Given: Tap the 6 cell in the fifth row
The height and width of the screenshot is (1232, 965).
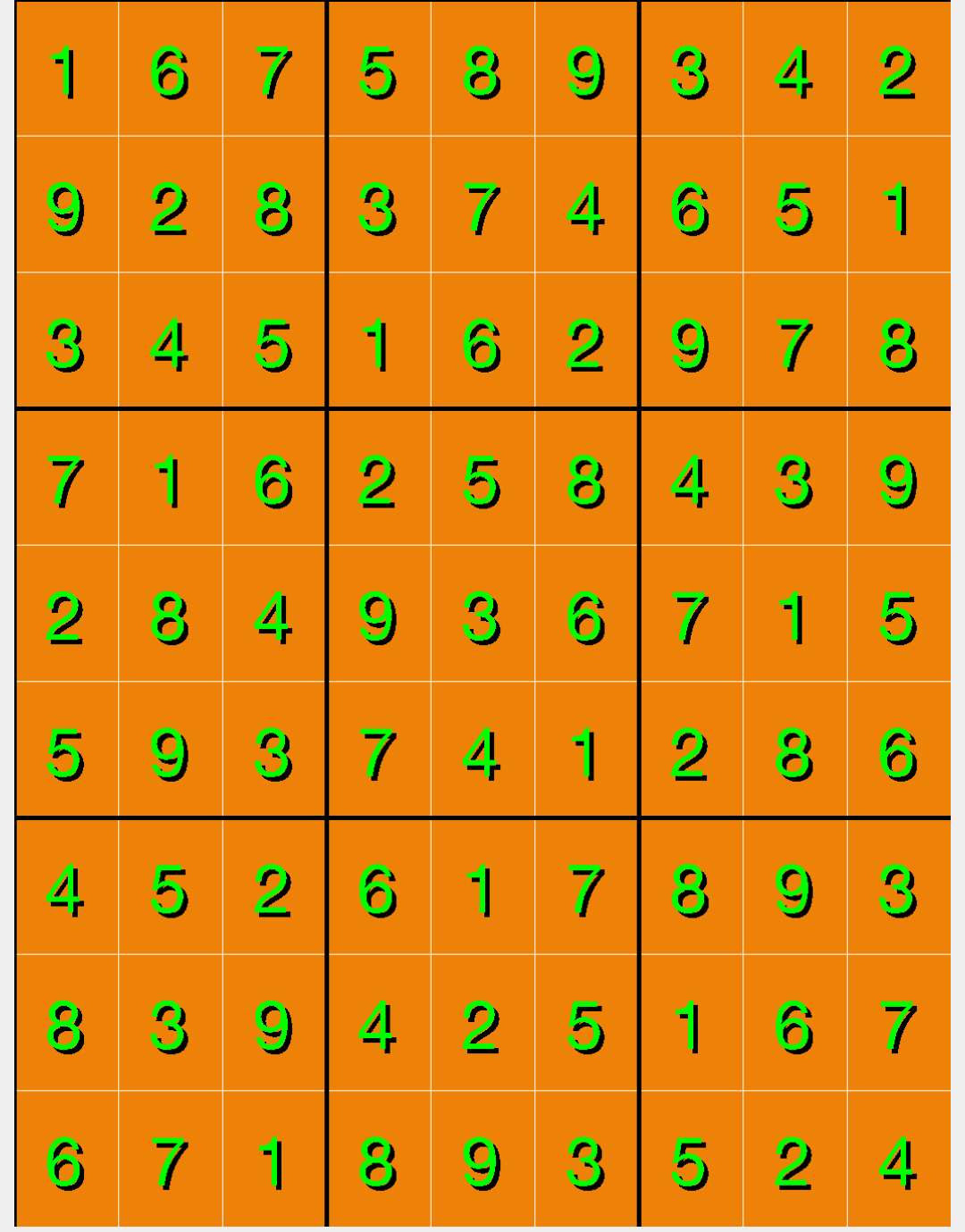Looking at the screenshot, I should (x=586, y=616).
